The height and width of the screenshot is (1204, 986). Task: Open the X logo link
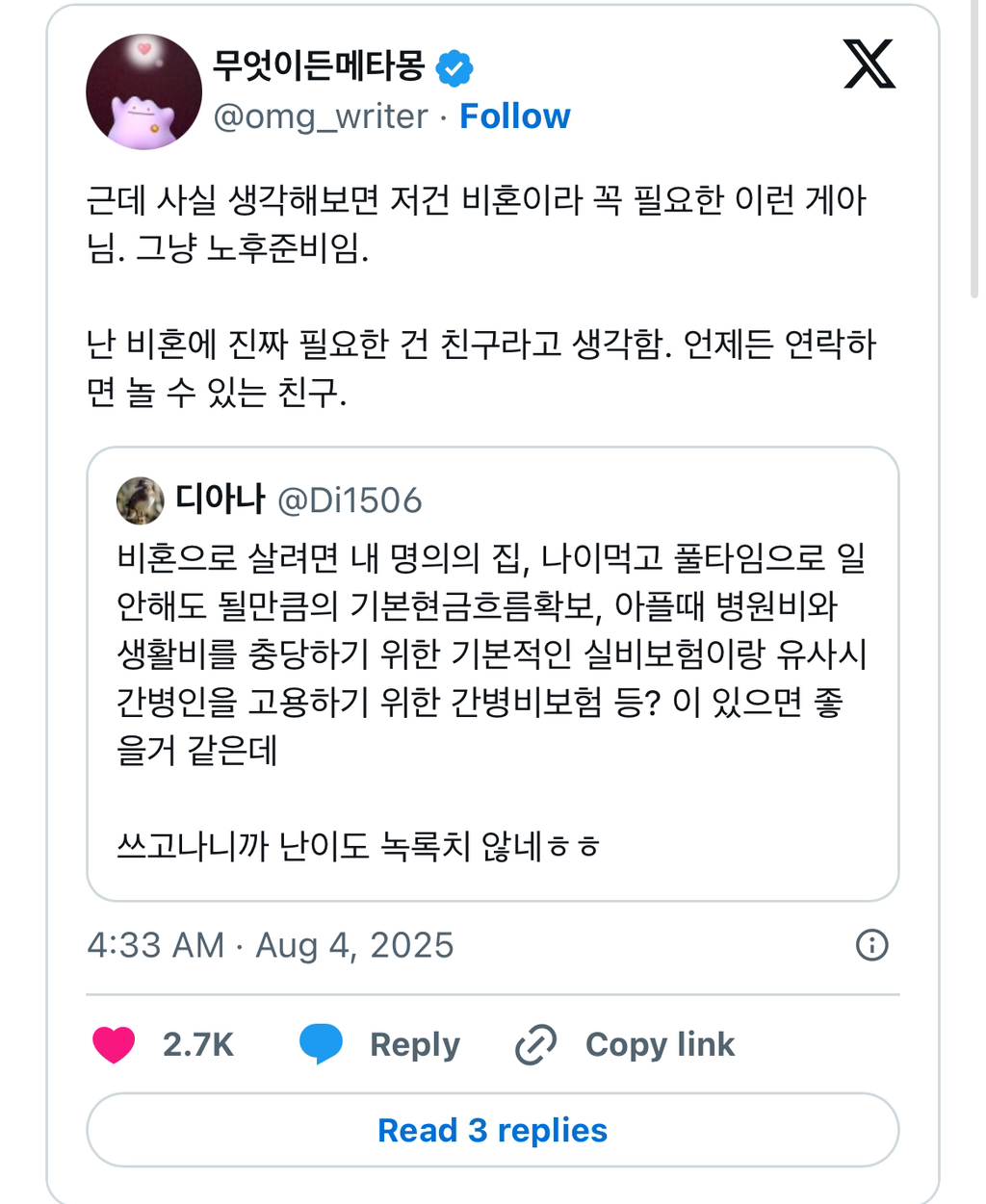pyautogui.click(x=869, y=65)
